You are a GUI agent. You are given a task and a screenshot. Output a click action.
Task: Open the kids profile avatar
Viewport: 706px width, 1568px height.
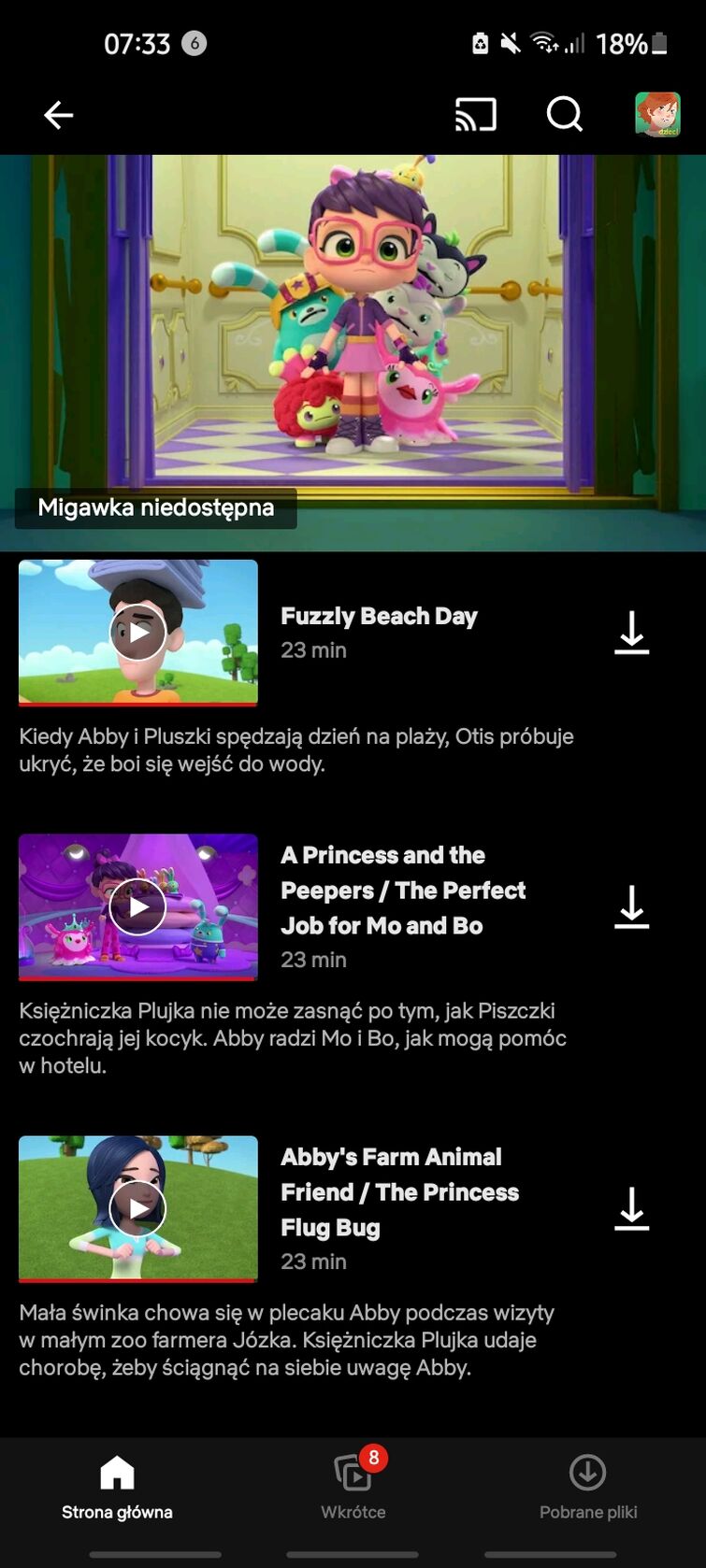[657, 115]
